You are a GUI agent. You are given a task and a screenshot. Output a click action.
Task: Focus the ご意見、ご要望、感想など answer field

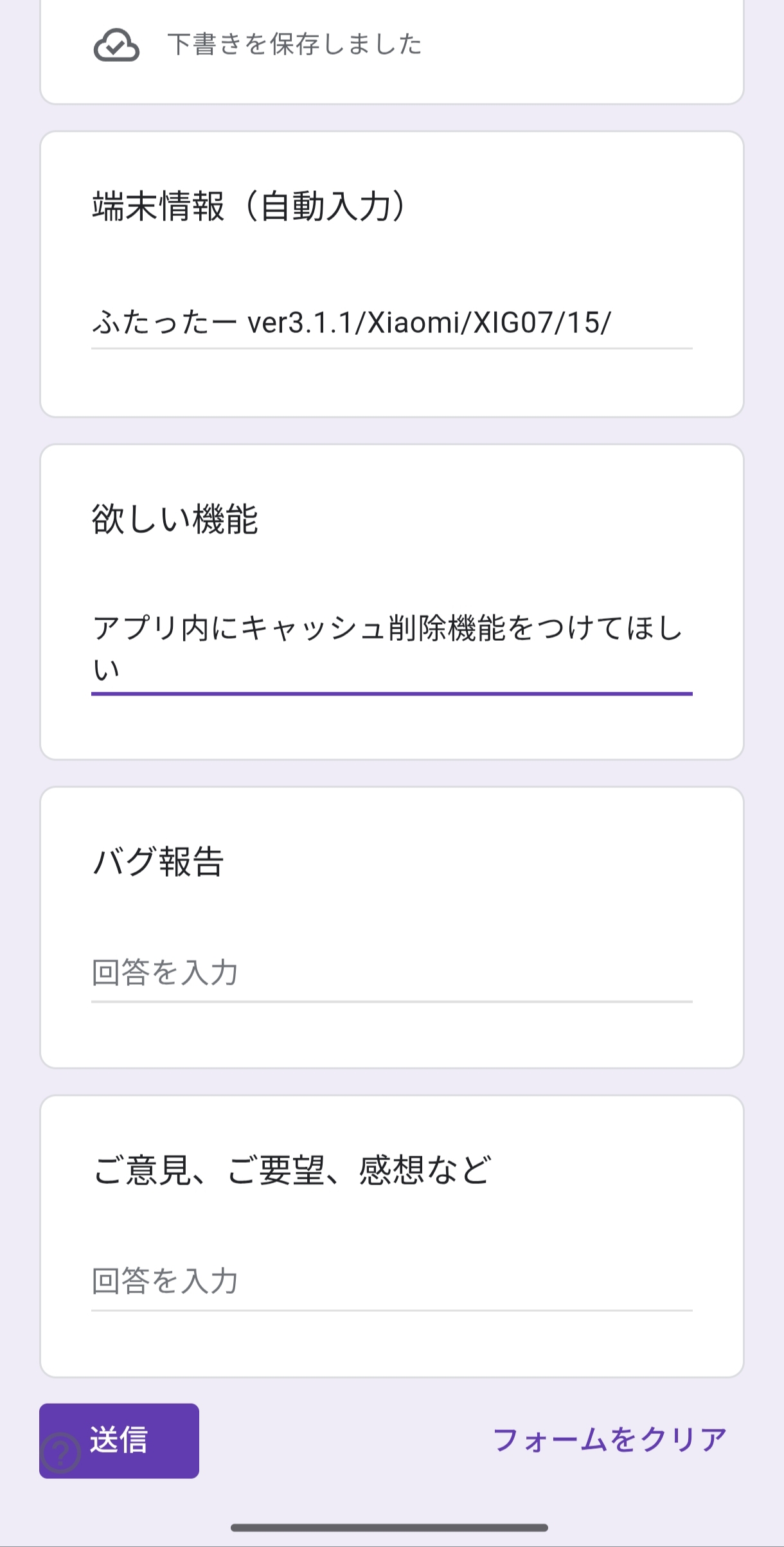click(x=391, y=1281)
